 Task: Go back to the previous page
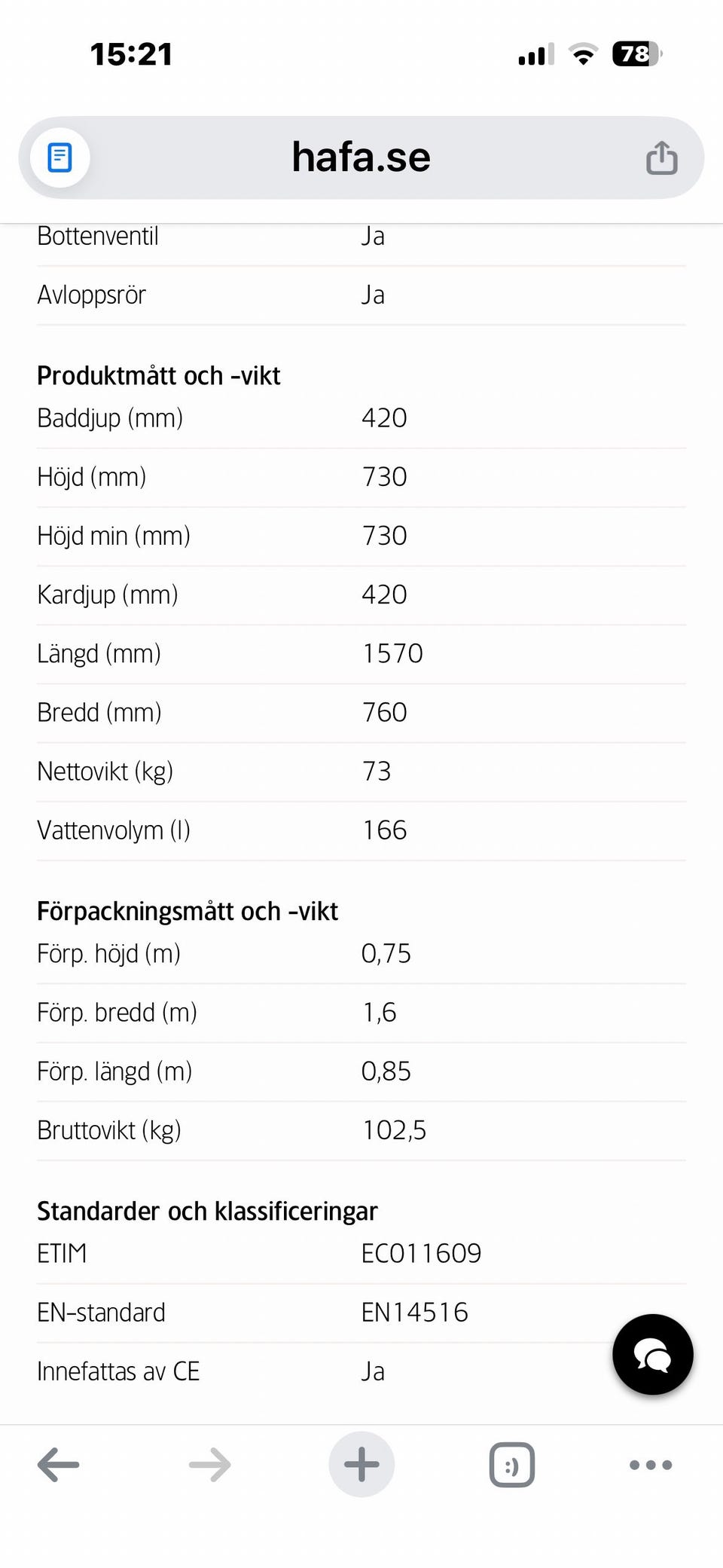(59, 1465)
